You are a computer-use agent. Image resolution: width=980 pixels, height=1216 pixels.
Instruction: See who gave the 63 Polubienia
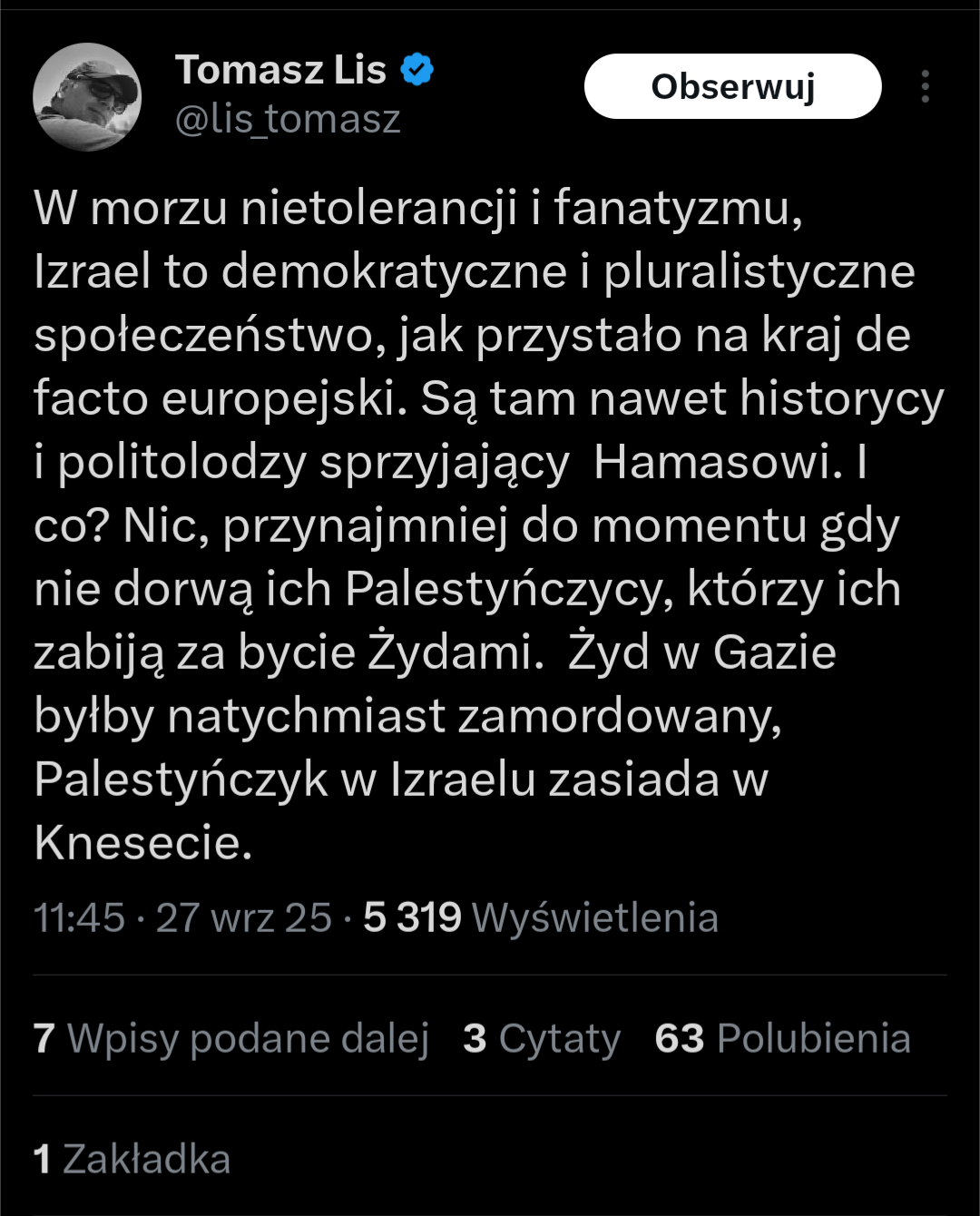782,1038
